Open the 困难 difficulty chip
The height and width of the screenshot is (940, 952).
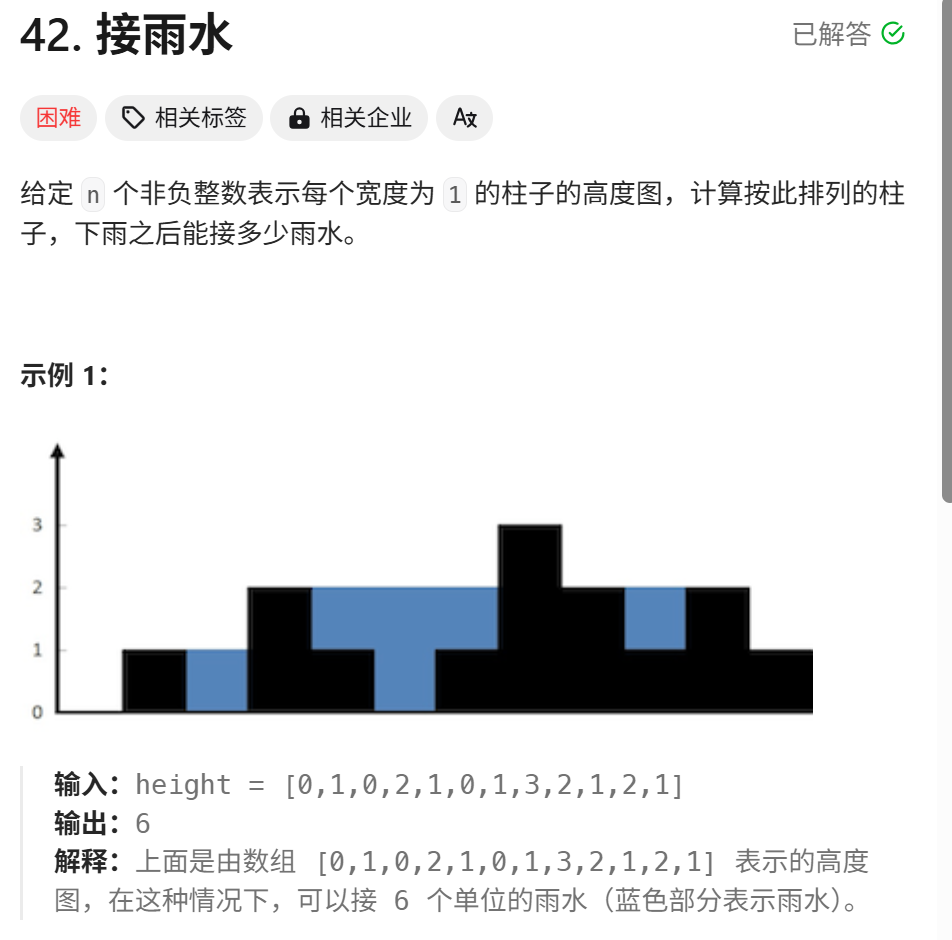click(58, 118)
